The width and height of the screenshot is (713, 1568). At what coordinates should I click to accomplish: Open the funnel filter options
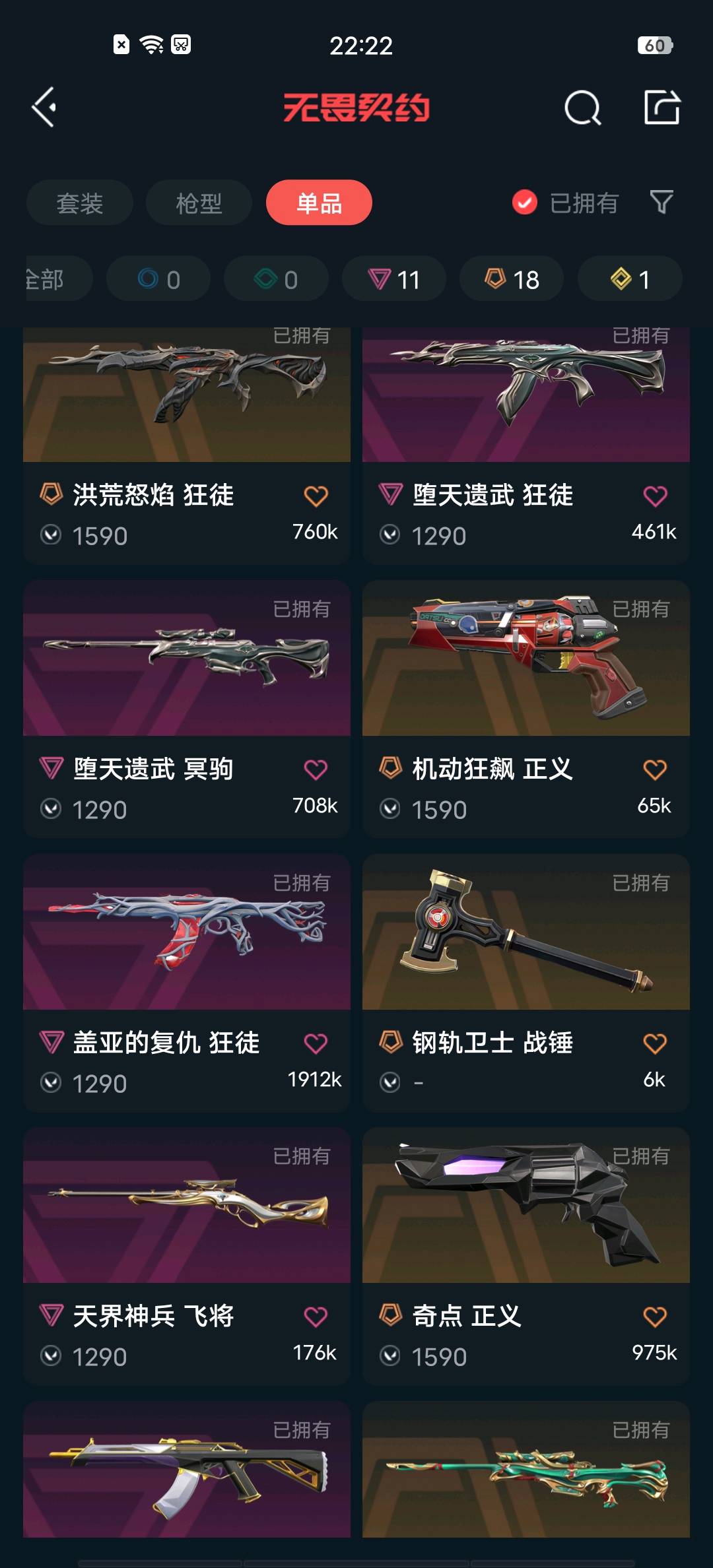(661, 202)
